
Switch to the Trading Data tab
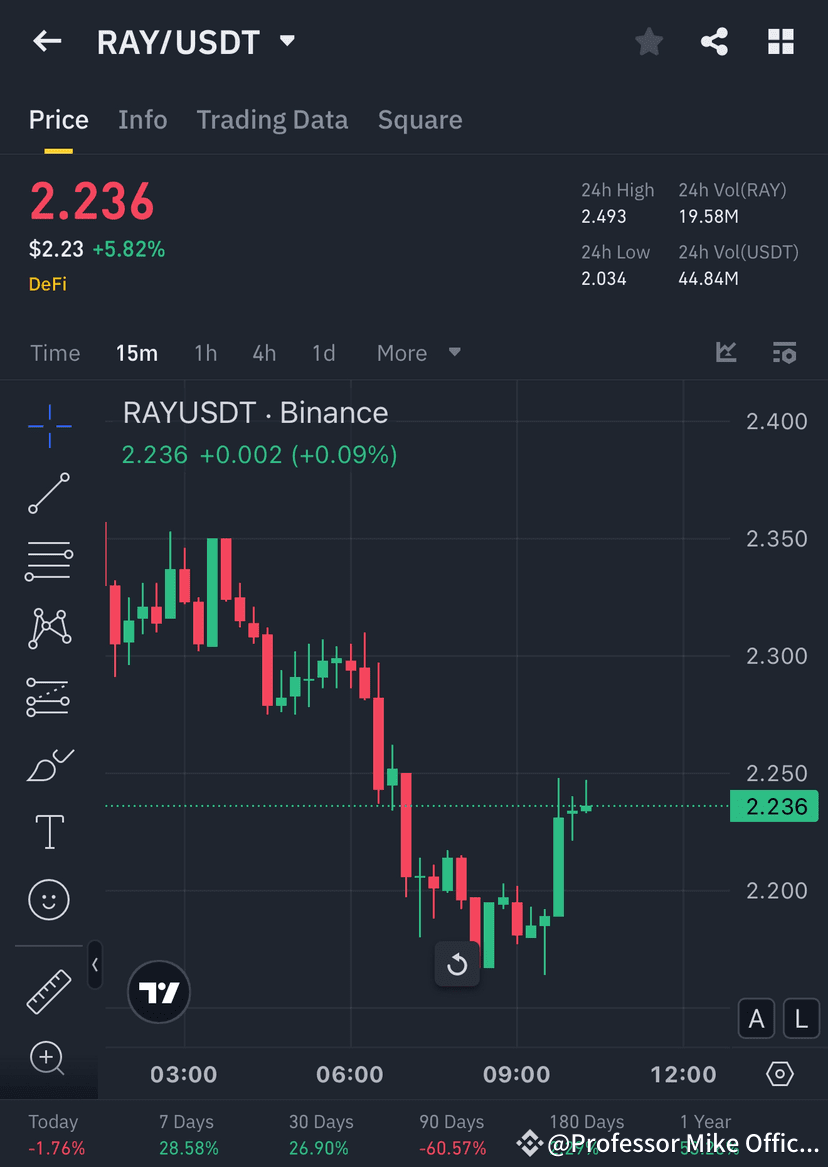tap(272, 119)
